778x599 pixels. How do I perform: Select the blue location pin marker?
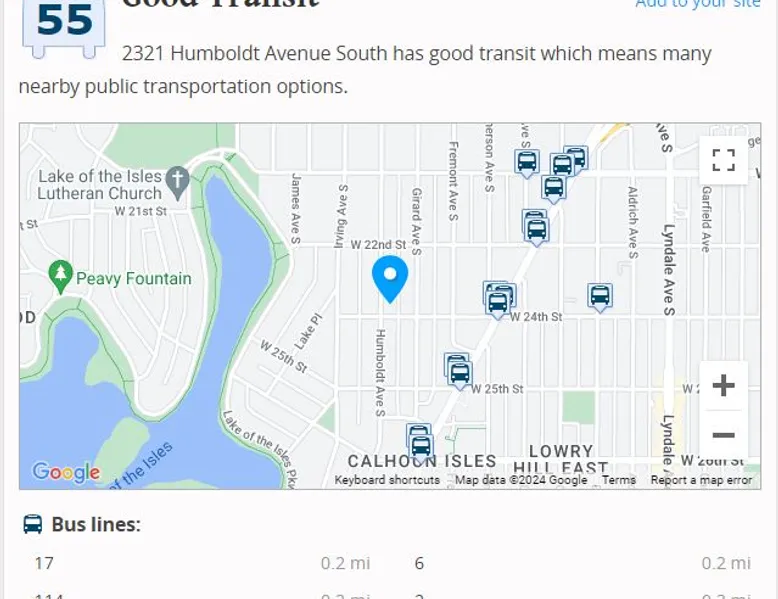click(390, 277)
